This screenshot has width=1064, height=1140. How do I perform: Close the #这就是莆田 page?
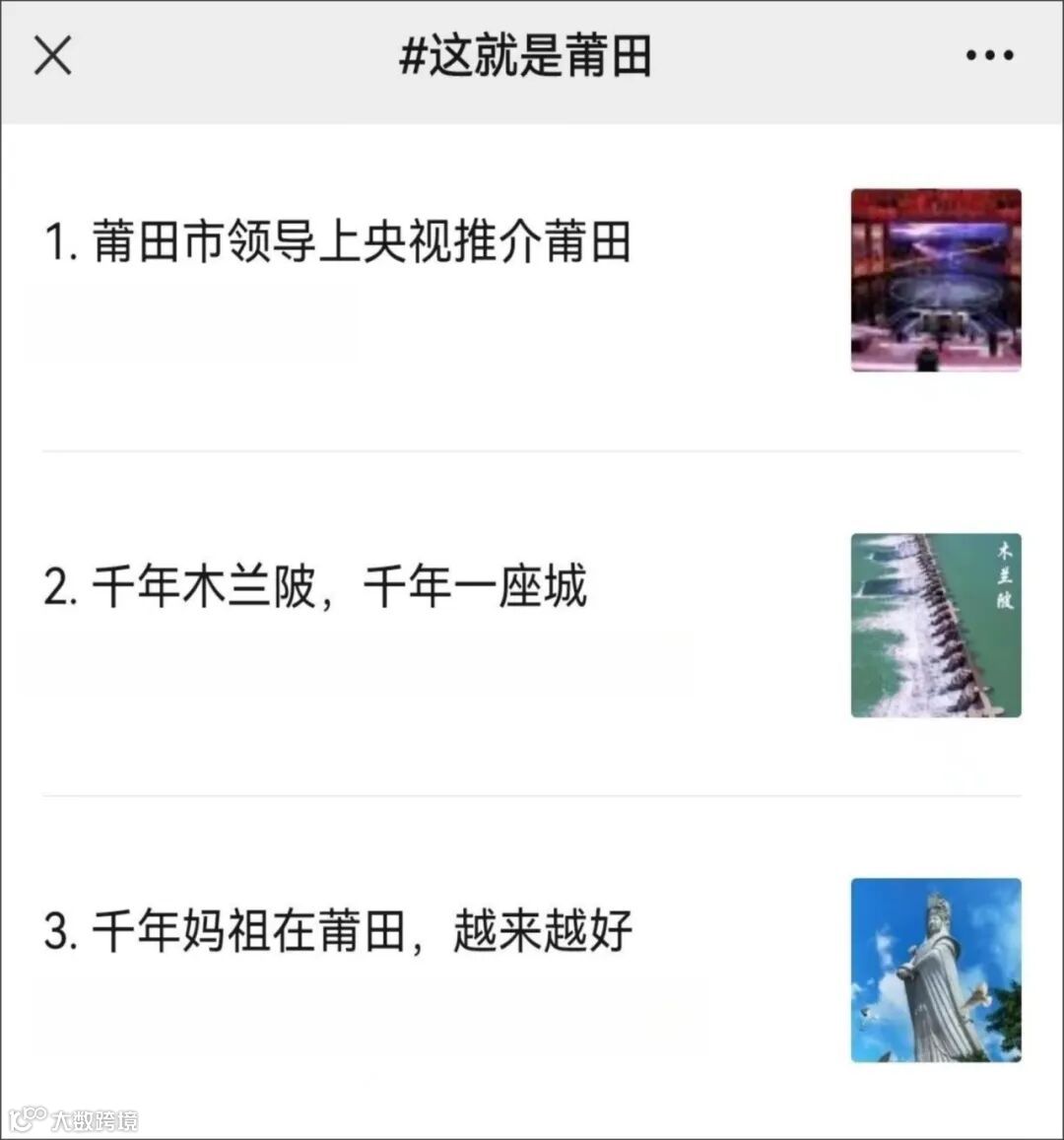(x=53, y=55)
